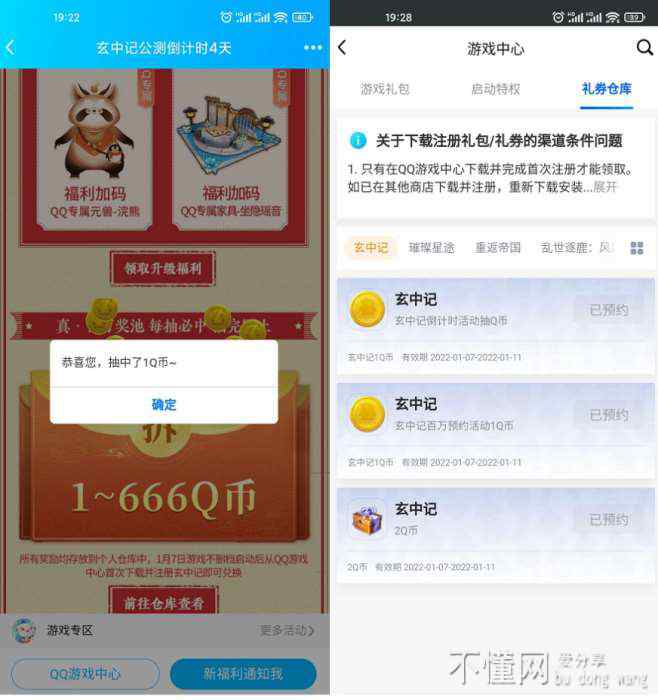This screenshot has height=700, width=658.
Task: Open the overflow menu on 玄中记公测 page
Action: tap(313, 48)
